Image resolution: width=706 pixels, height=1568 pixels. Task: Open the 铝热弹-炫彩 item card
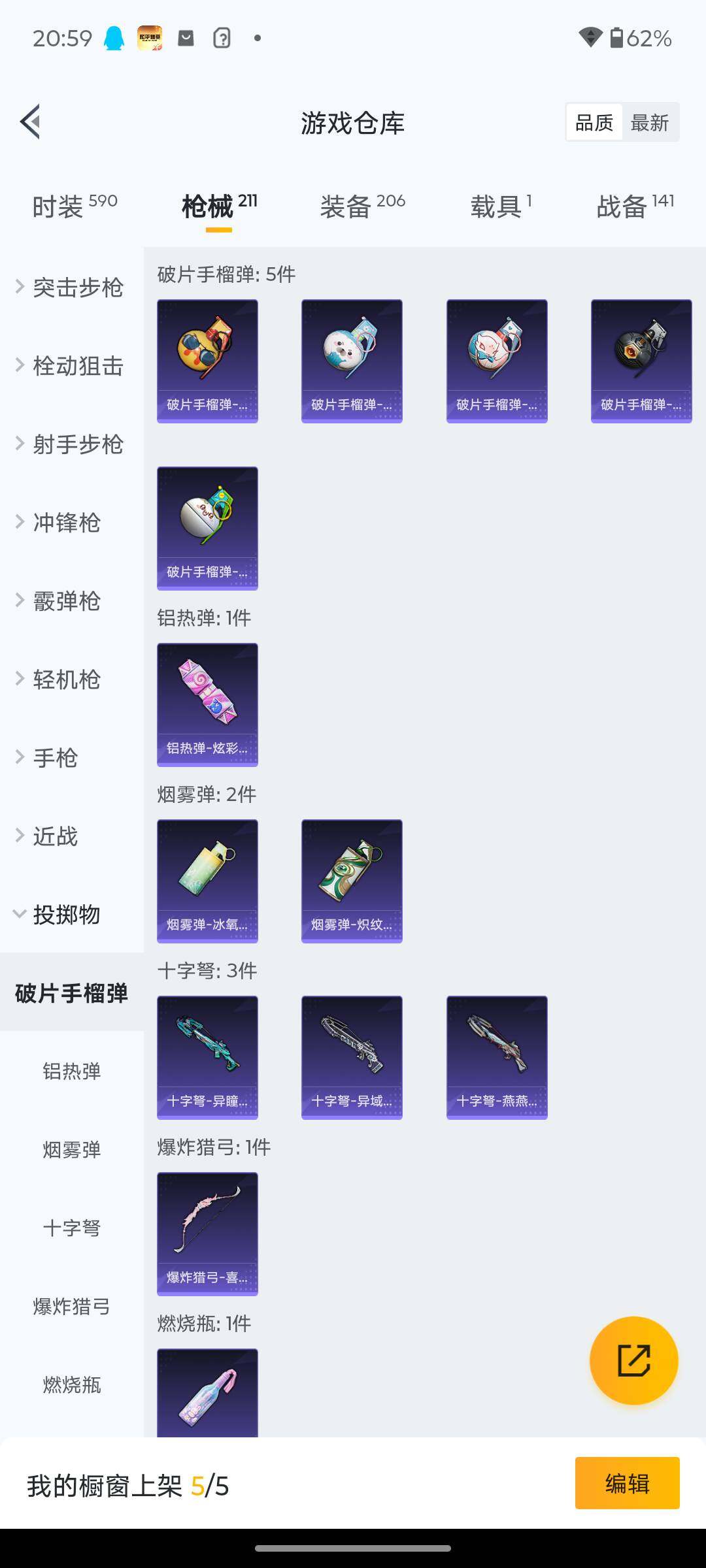point(207,705)
